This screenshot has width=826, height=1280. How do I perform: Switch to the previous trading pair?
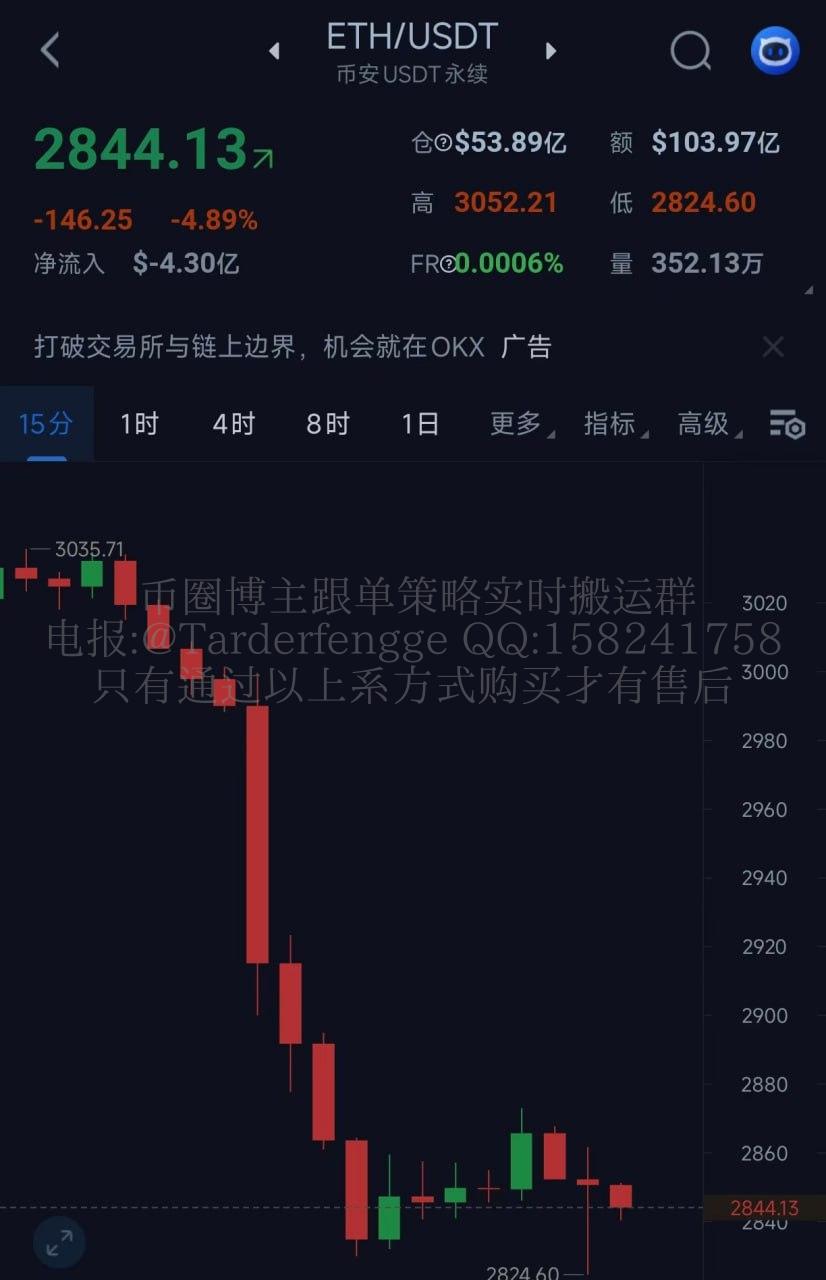pyautogui.click(x=274, y=50)
